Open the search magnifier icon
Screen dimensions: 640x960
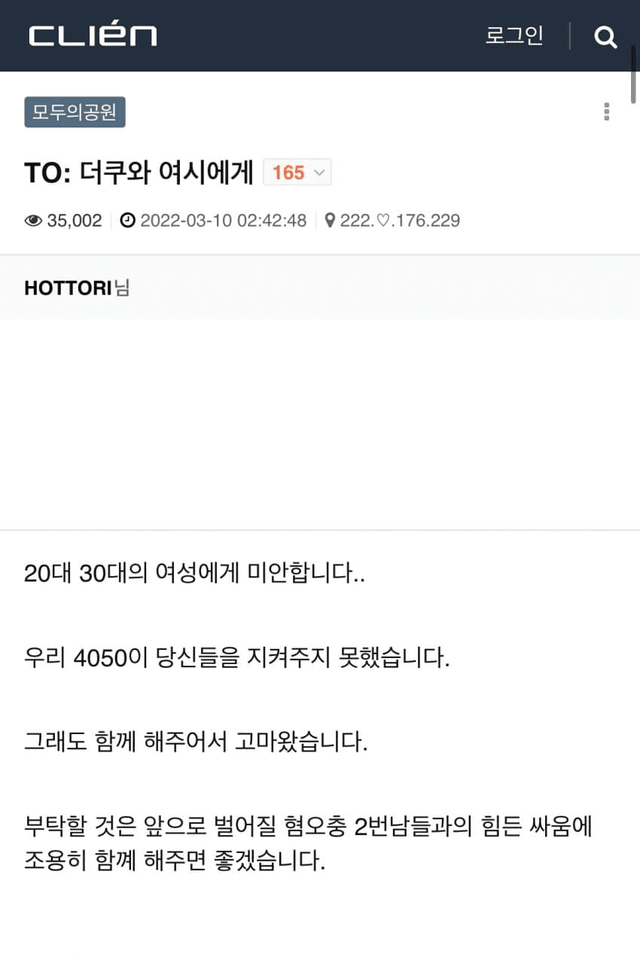(605, 37)
